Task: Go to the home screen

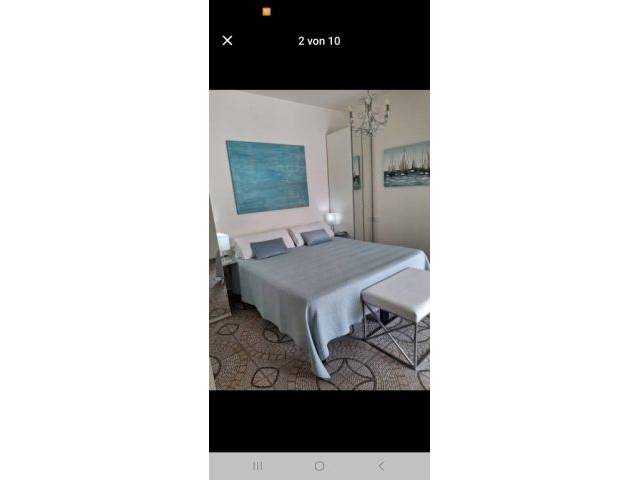Action: 319,466
